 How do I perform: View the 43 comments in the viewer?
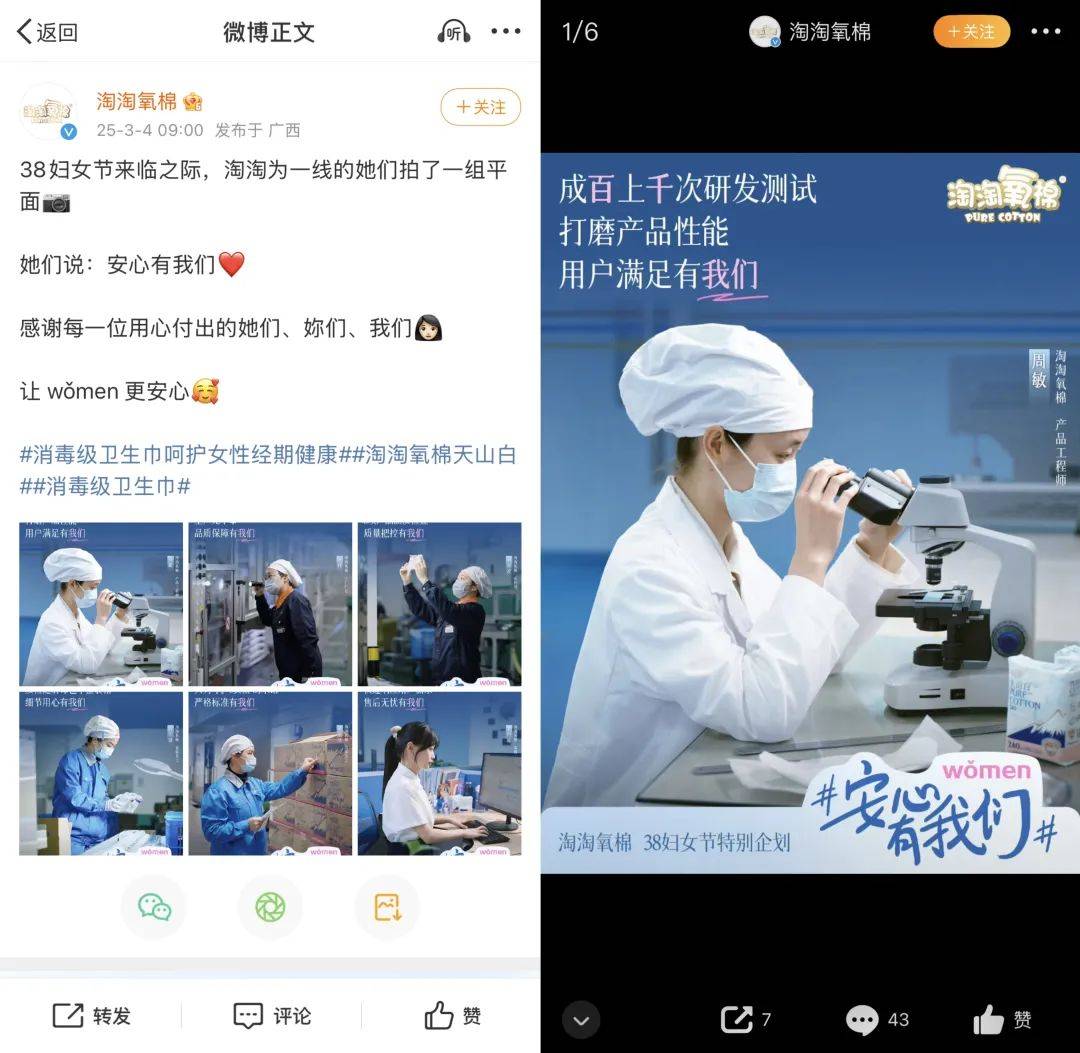pos(877,1020)
